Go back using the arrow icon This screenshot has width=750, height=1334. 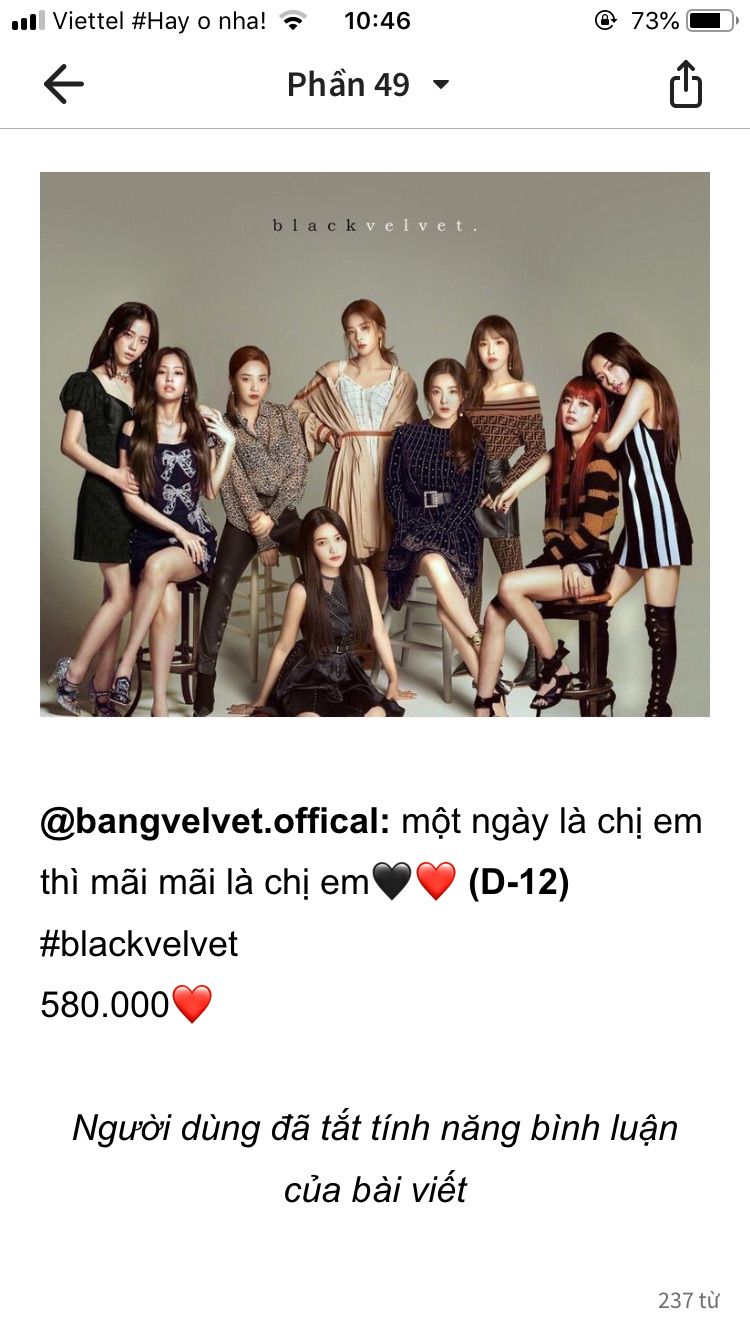coord(63,85)
